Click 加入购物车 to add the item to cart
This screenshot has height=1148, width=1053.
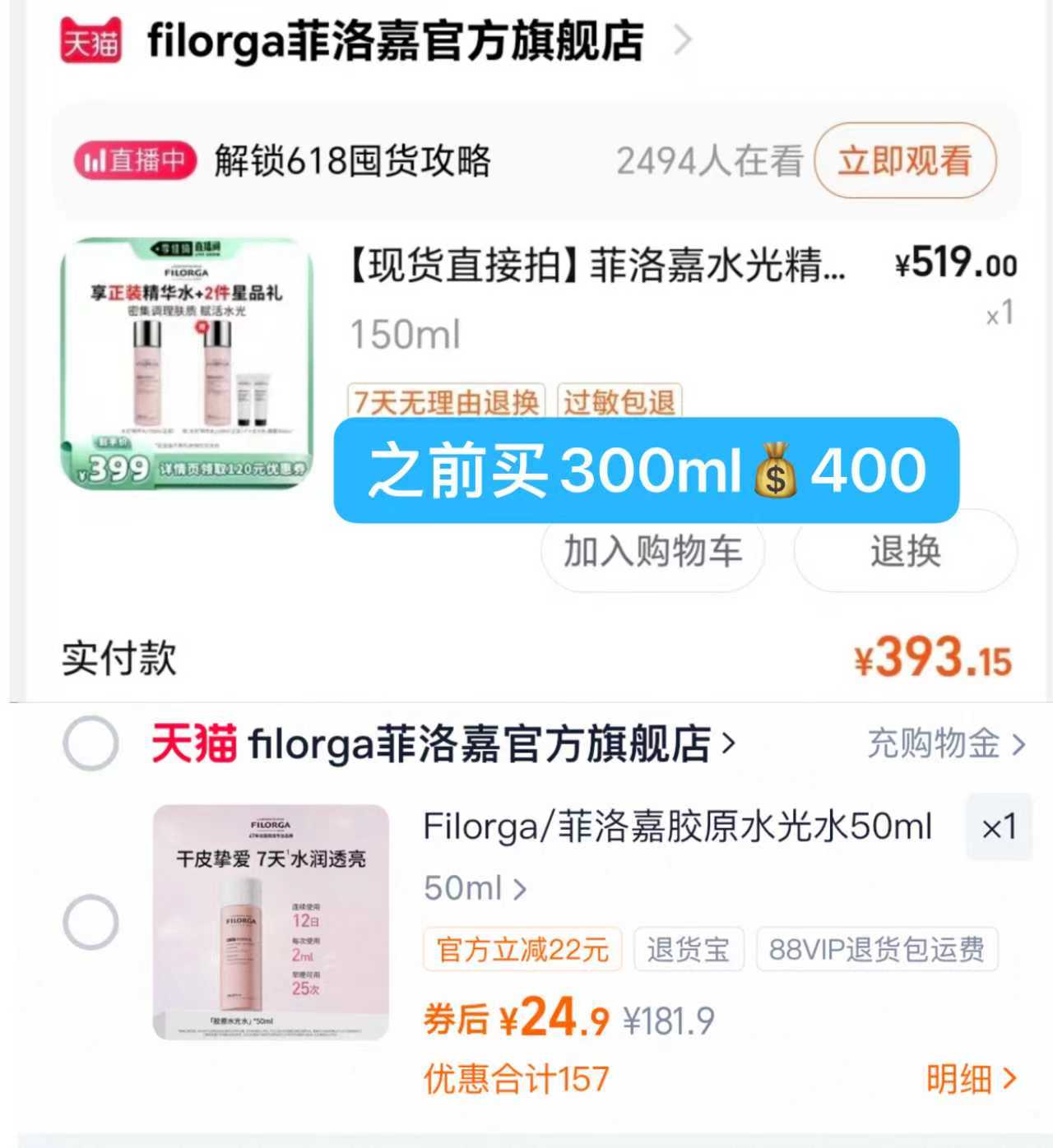click(654, 552)
